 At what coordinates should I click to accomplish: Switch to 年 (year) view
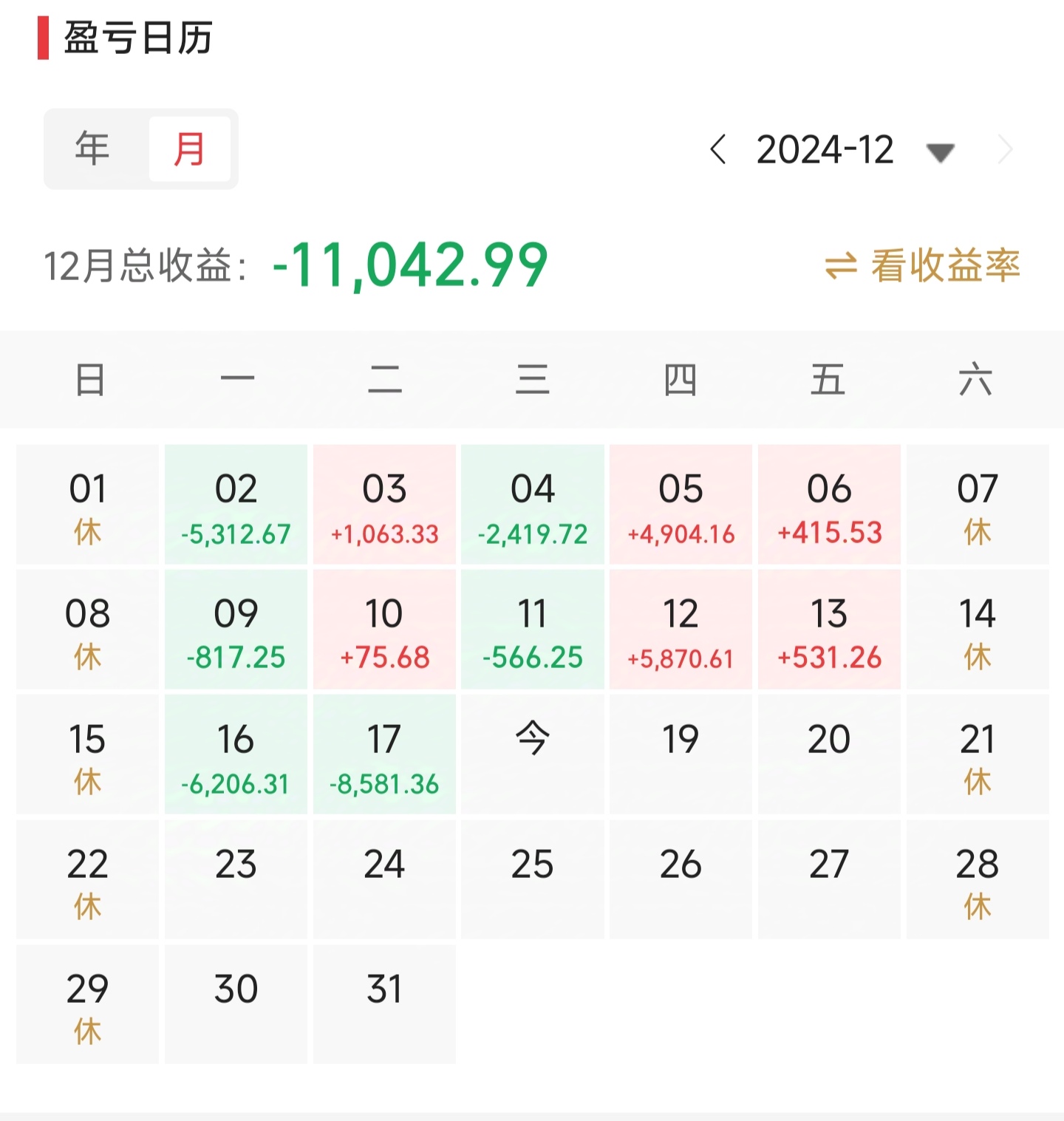[x=92, y=149]
